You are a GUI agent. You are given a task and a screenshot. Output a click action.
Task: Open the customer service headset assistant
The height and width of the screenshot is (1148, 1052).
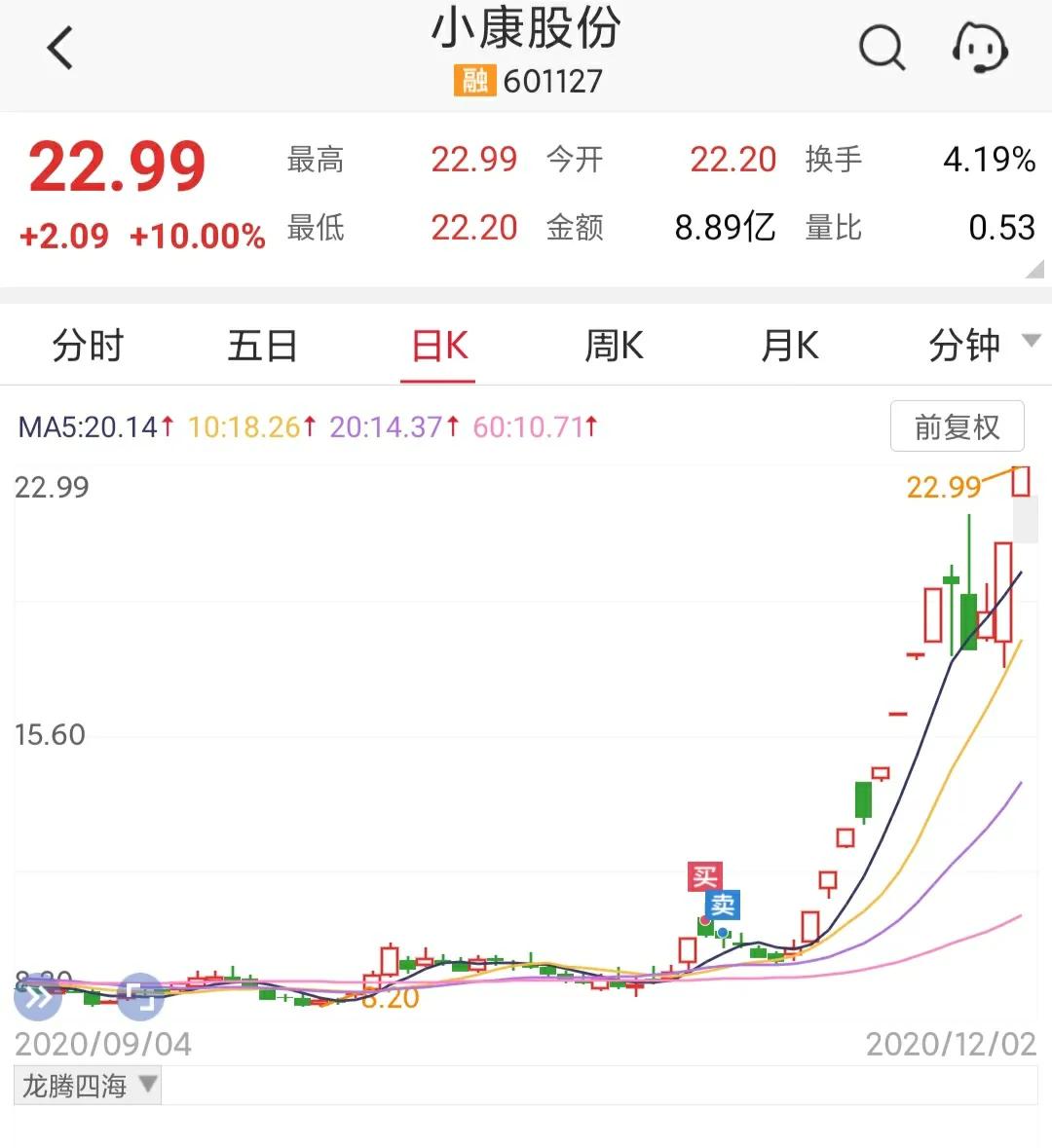981,46
